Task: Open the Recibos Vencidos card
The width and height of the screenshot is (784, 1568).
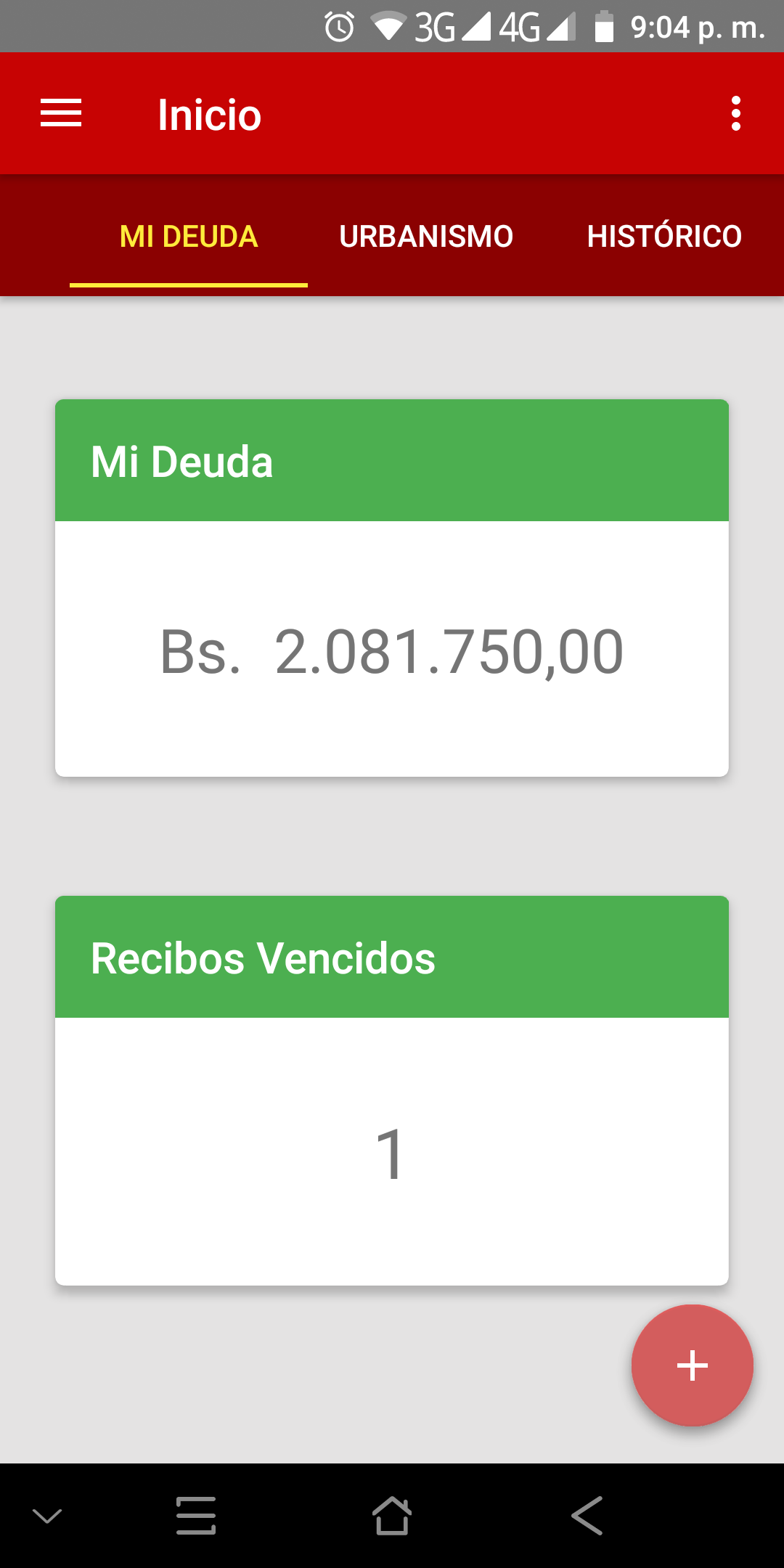Action: 392,1090
